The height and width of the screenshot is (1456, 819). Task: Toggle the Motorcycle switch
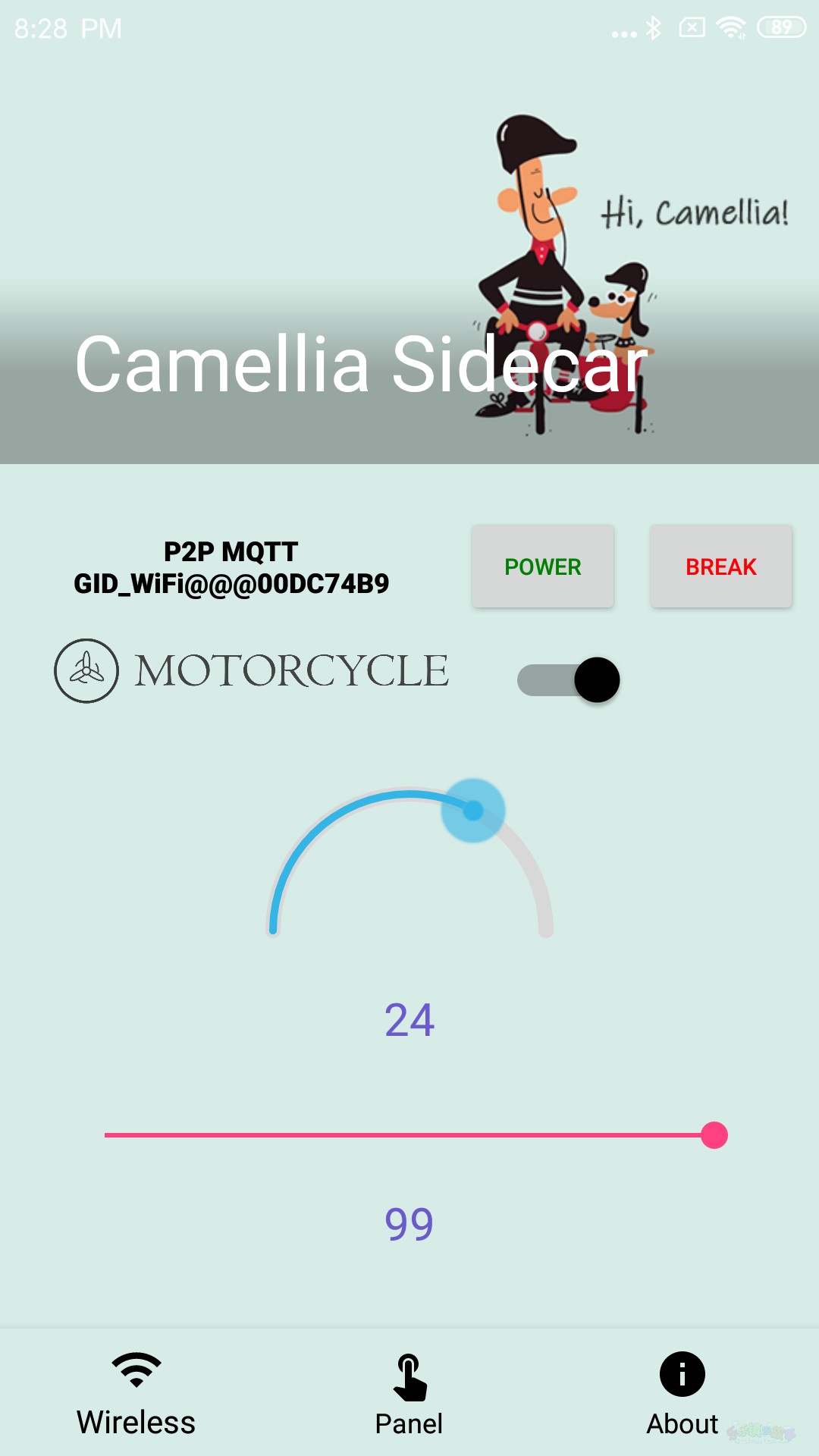(569, 679)
